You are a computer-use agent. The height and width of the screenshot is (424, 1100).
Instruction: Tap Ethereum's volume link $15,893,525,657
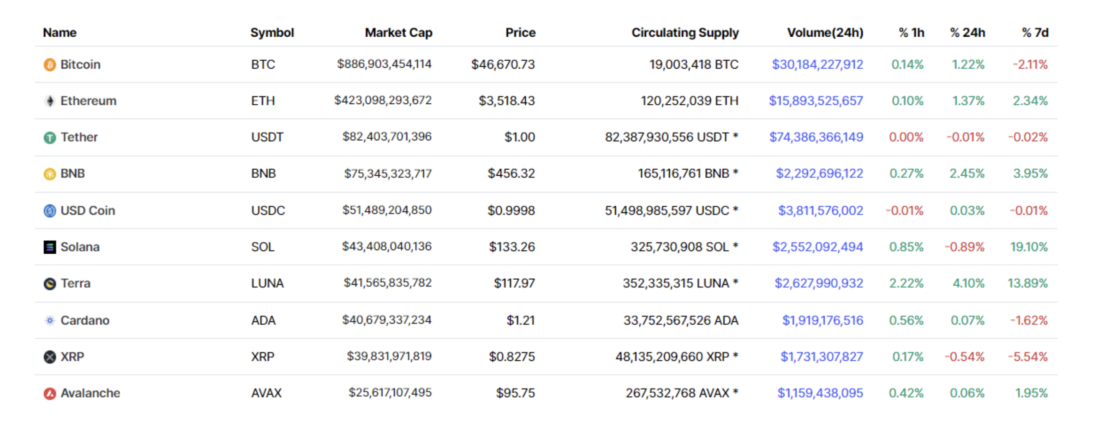(x=816, y=101)
